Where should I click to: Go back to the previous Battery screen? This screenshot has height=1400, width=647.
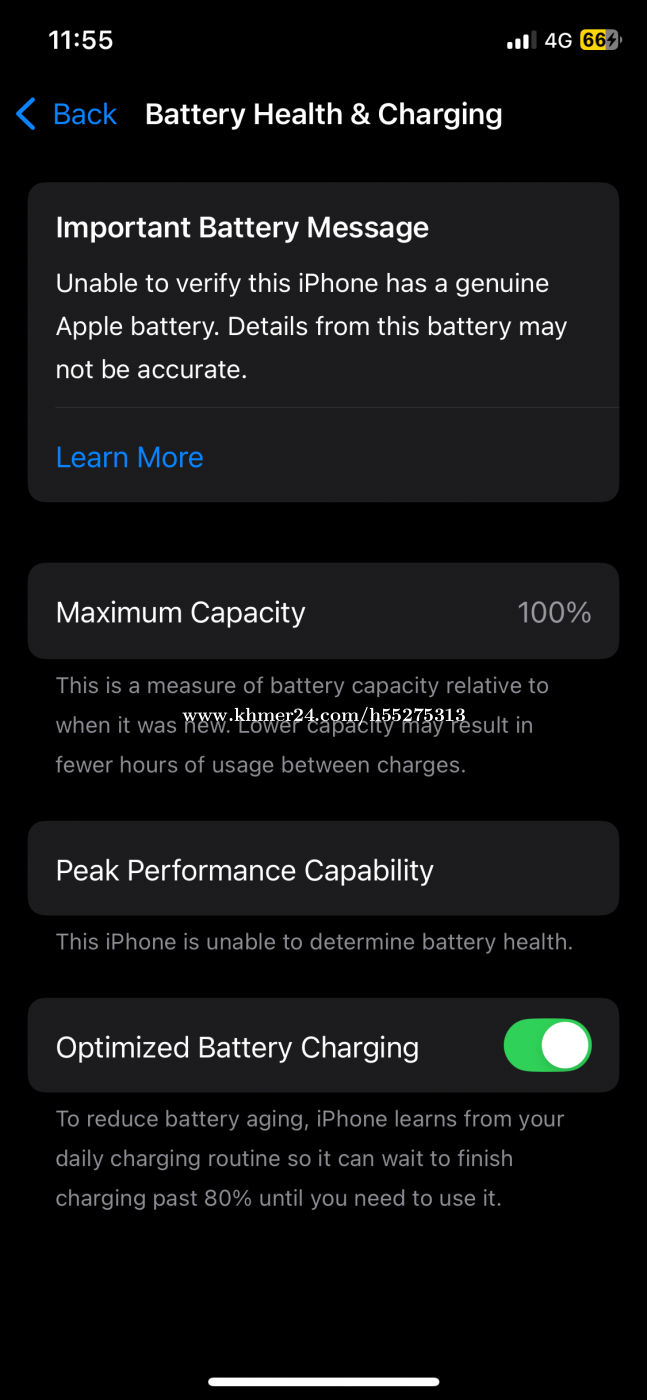[x=67, y=114]
